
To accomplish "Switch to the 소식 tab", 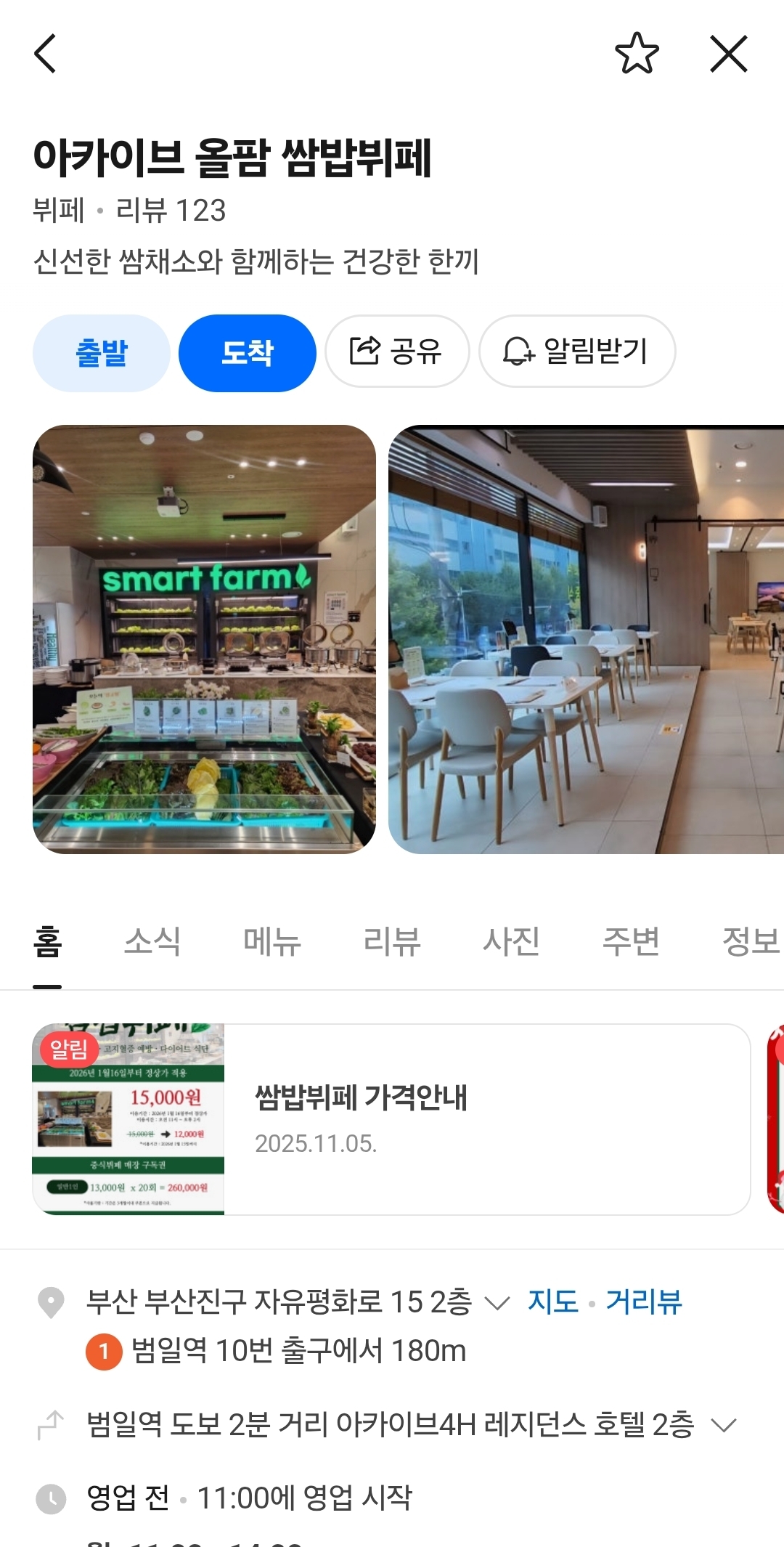I will pyautogui.click(x=152, y=942).
